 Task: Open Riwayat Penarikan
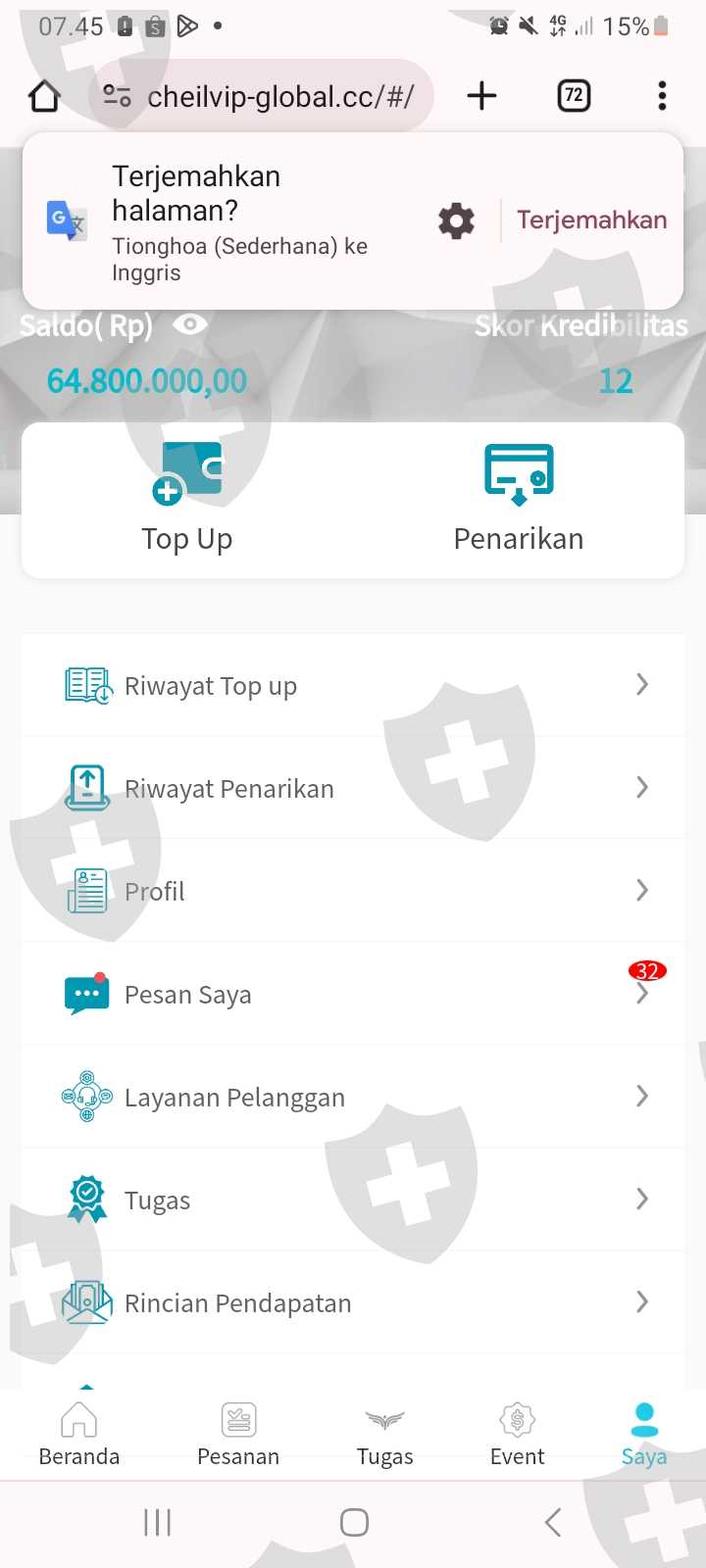pyautogui.click(x=353, y=788)
